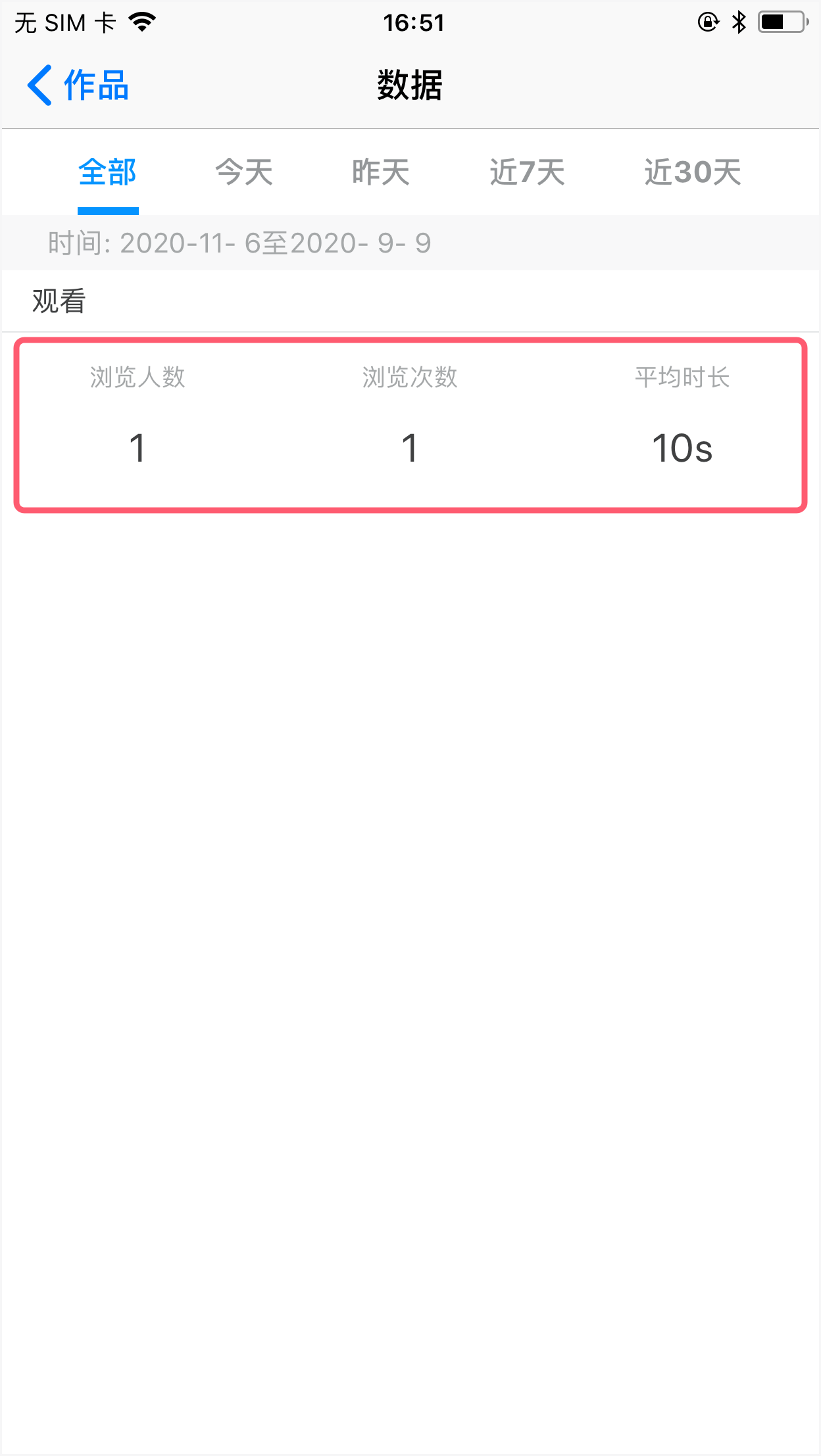Switch to the 今天 tab

point(244,172)
